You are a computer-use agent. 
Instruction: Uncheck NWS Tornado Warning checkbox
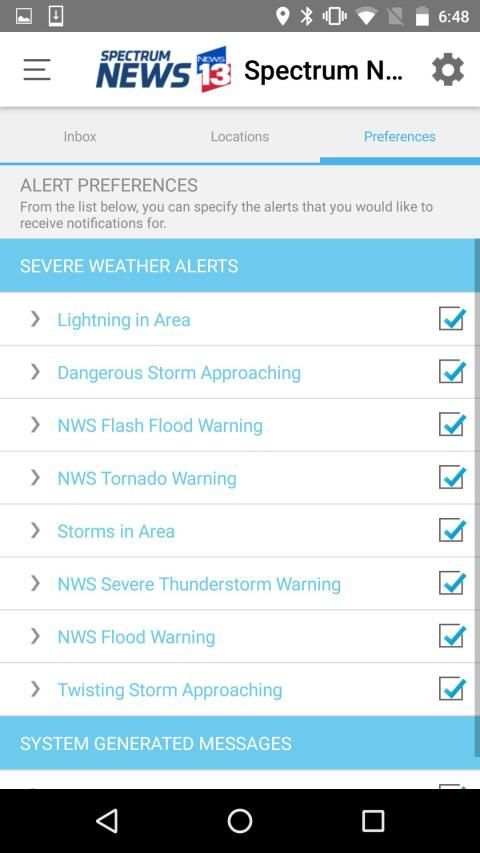(x=452, y=477)
